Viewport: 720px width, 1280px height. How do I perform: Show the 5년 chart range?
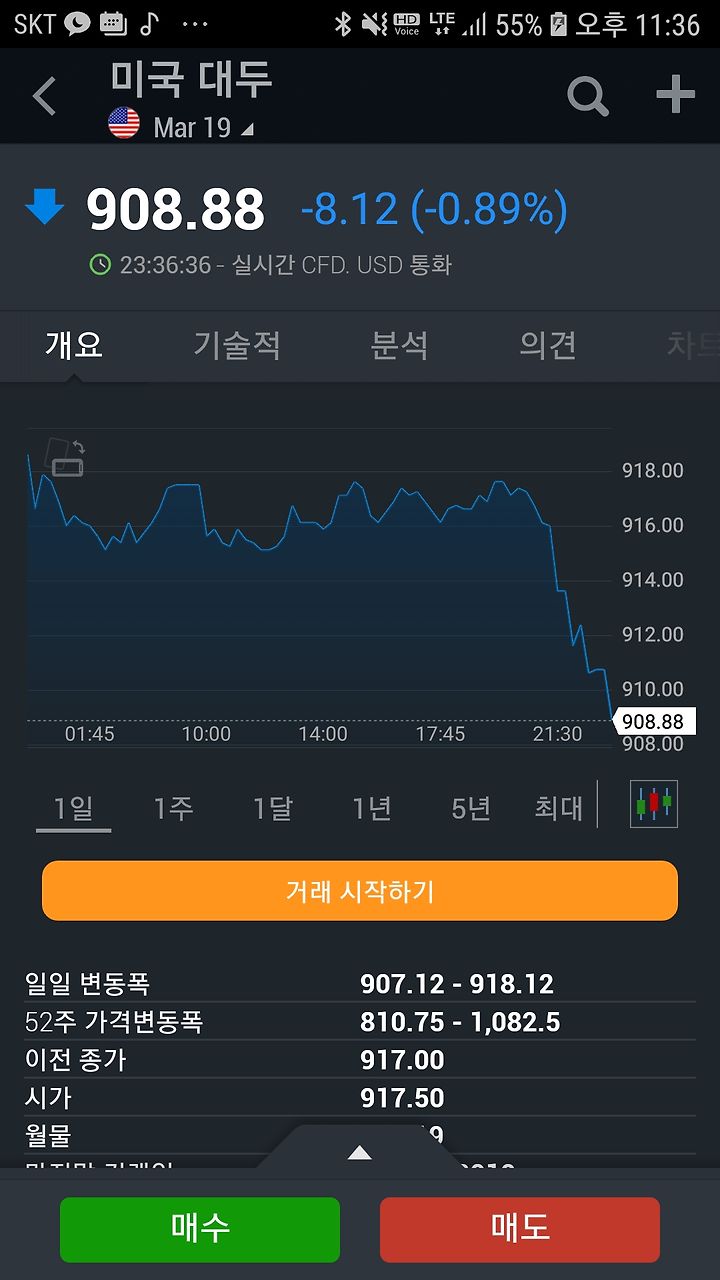pos(471,808)
